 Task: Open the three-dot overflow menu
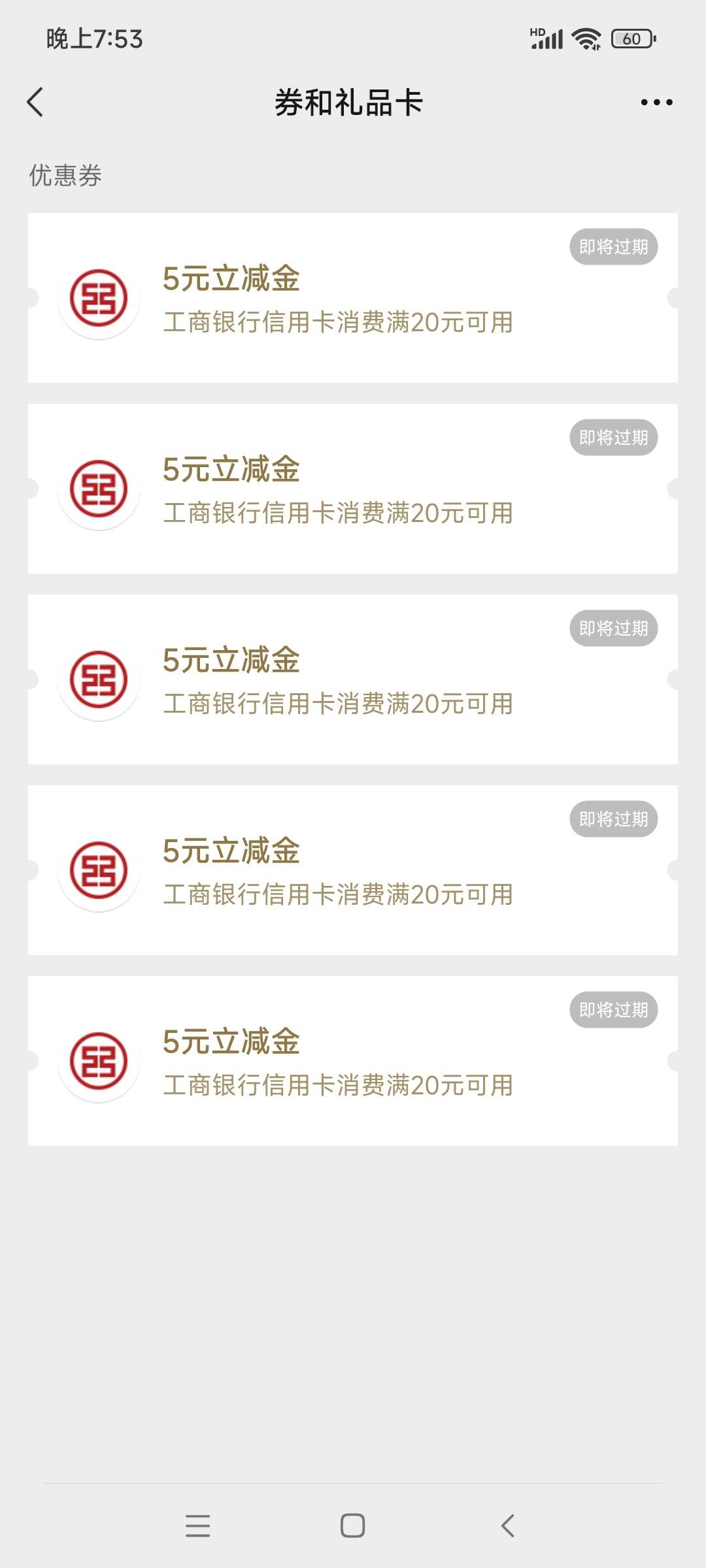tap(656, 103)
